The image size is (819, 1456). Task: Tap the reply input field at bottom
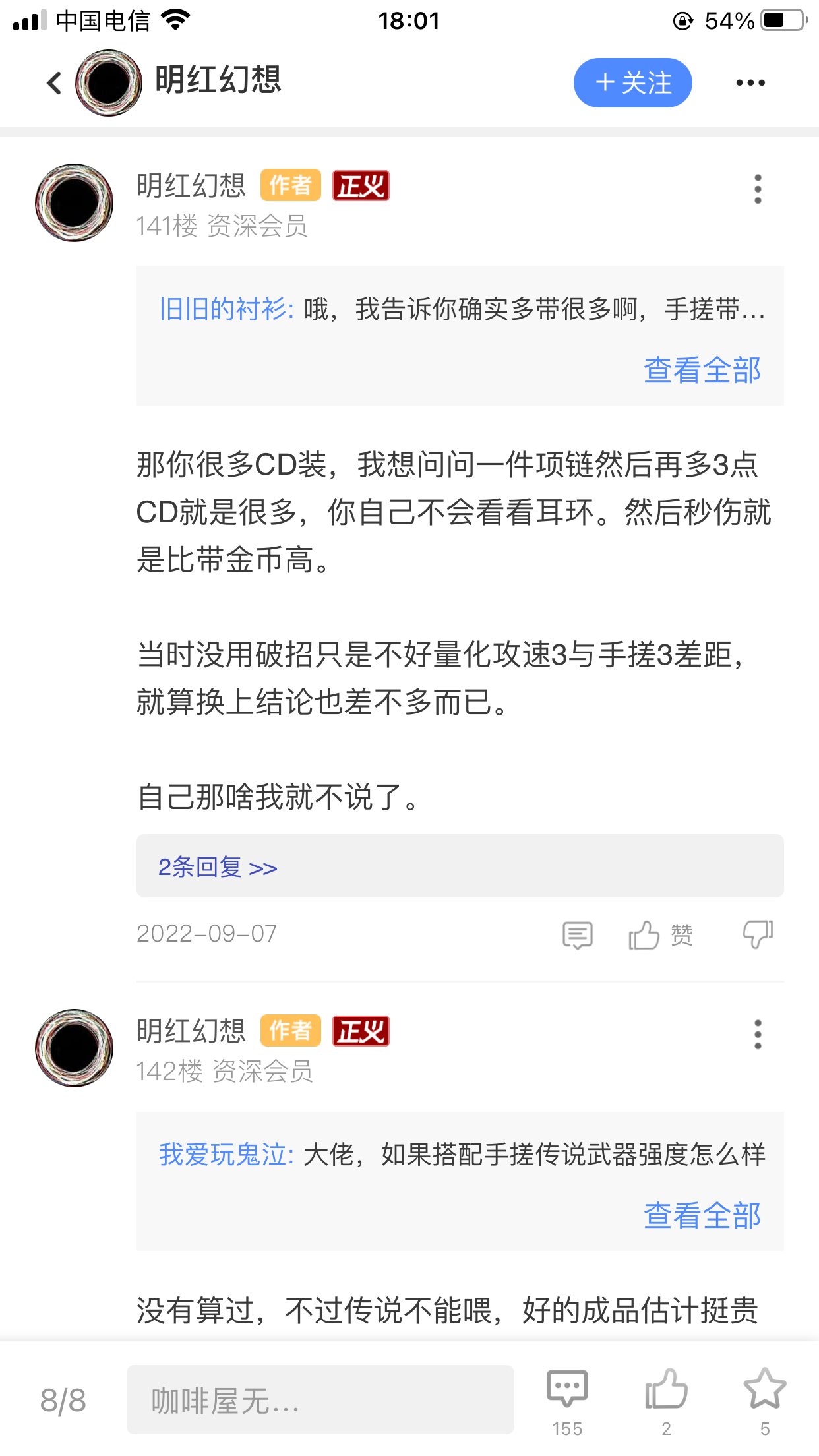[320, 1400]
